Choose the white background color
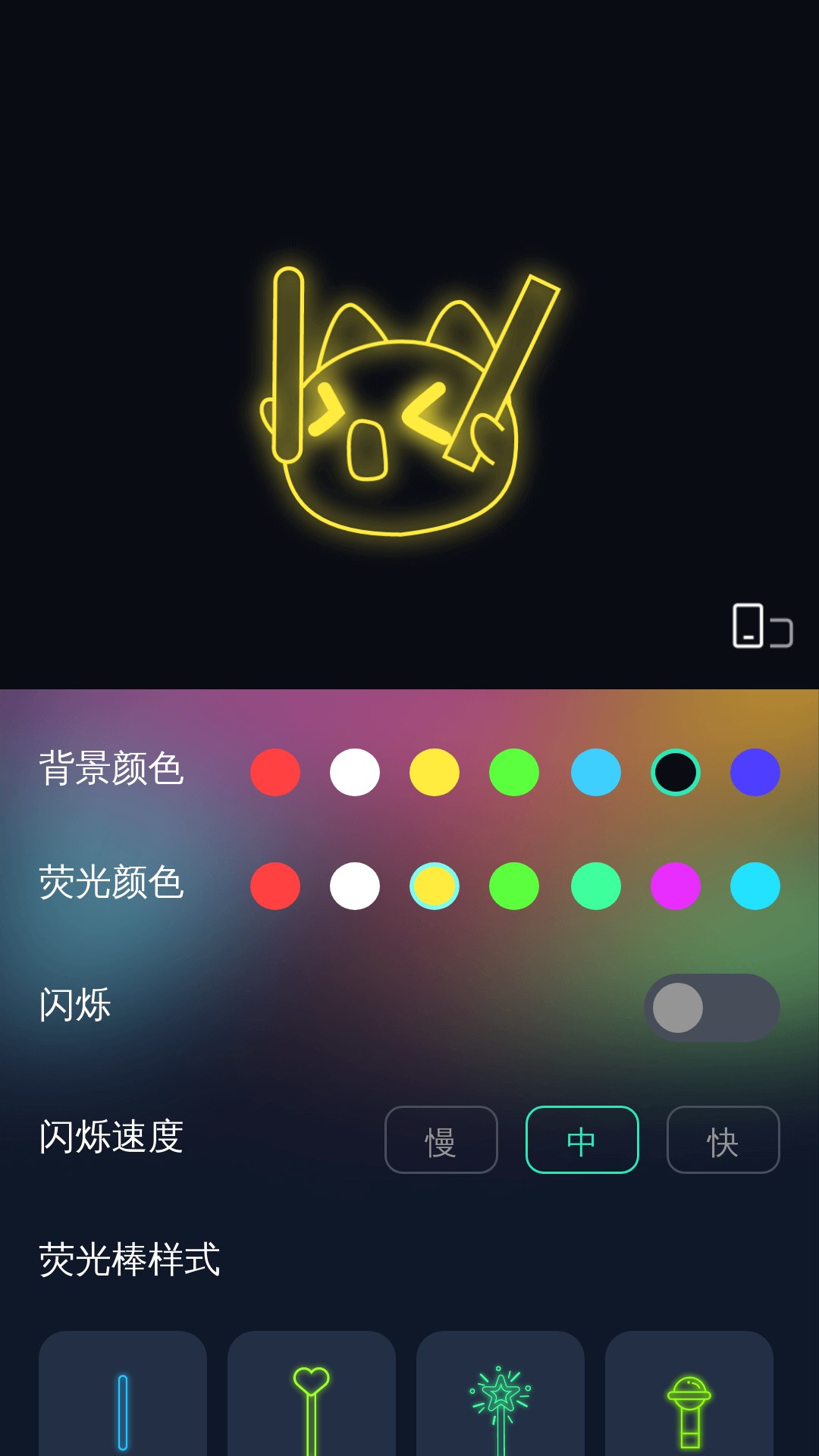The height and width of the screenshot is (1456, 819). 355,772
